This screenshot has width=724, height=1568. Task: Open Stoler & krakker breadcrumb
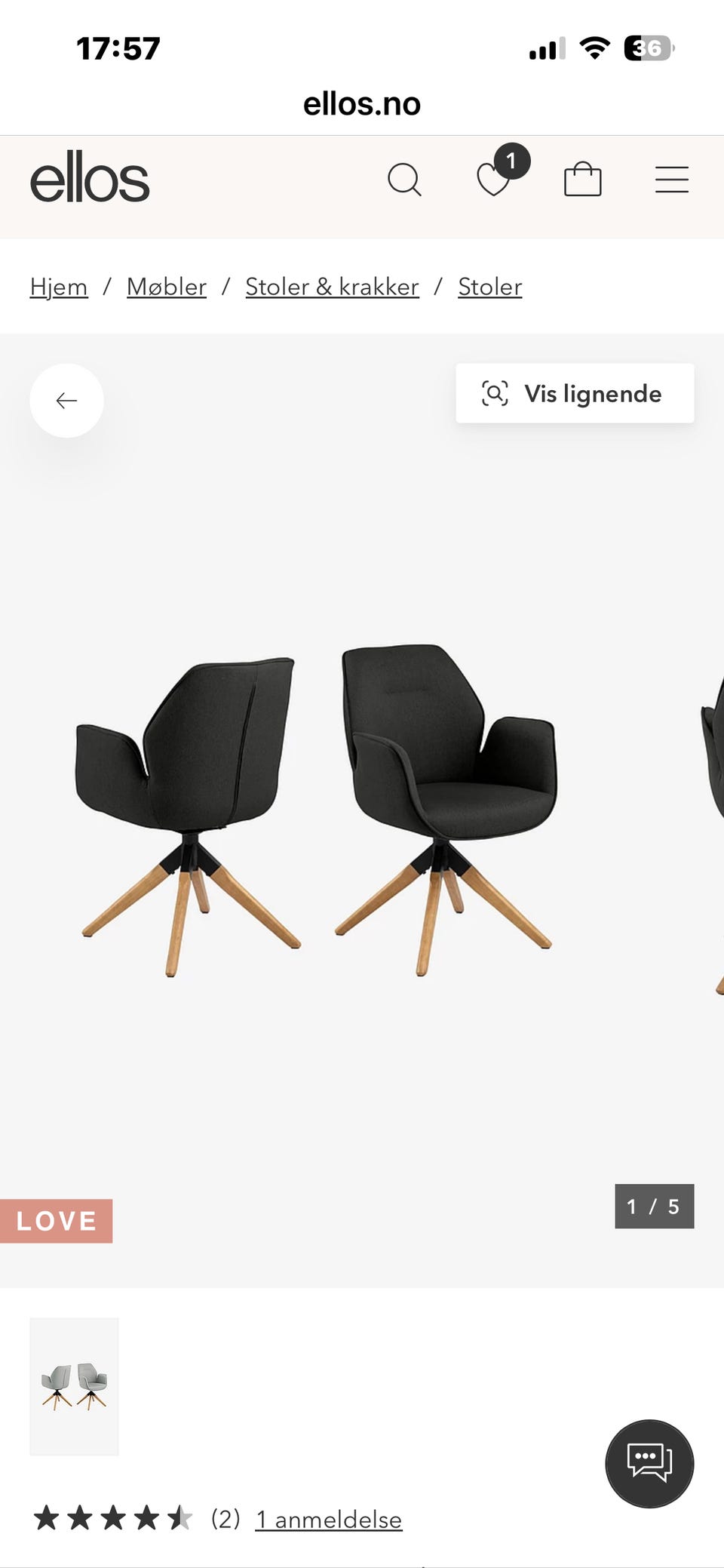pyautogui.click(x=332, y=287)
